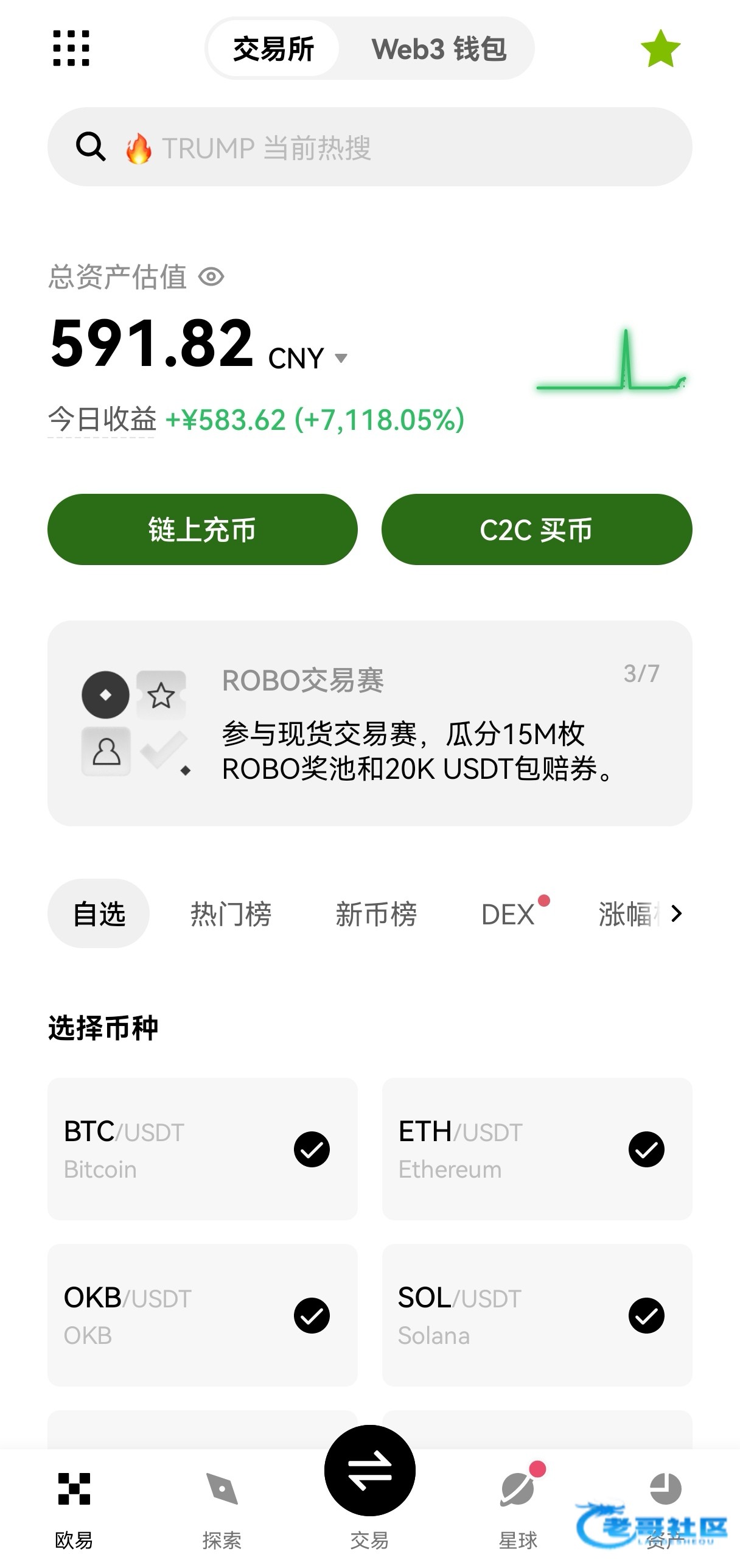Open the ROBO交易赛 banner
Screen dimensions: 740x1568
point(369,723)
